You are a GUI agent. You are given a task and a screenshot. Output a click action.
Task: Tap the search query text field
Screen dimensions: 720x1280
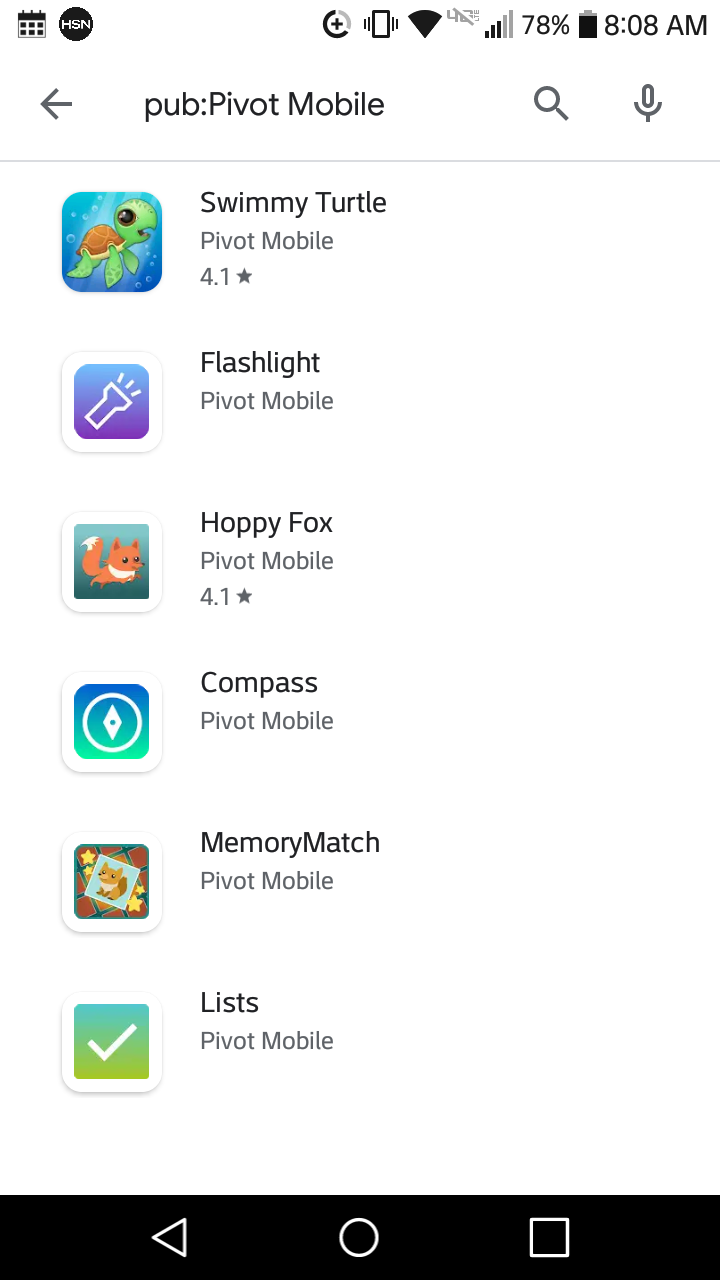point(264,103)
